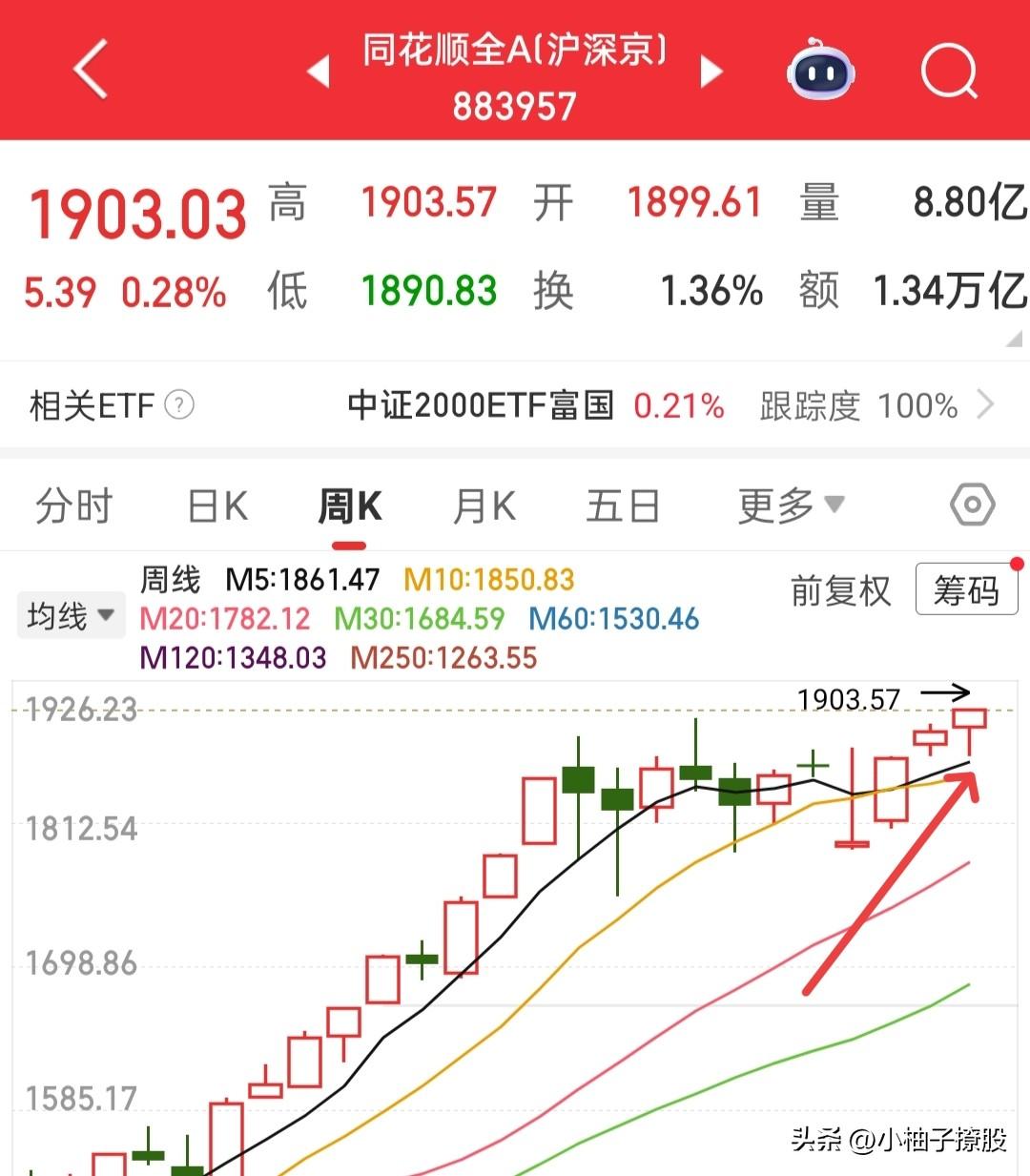Switch to the 分时 chart tab
This screenshot has height=1176, width=1030.
[74, 505]
